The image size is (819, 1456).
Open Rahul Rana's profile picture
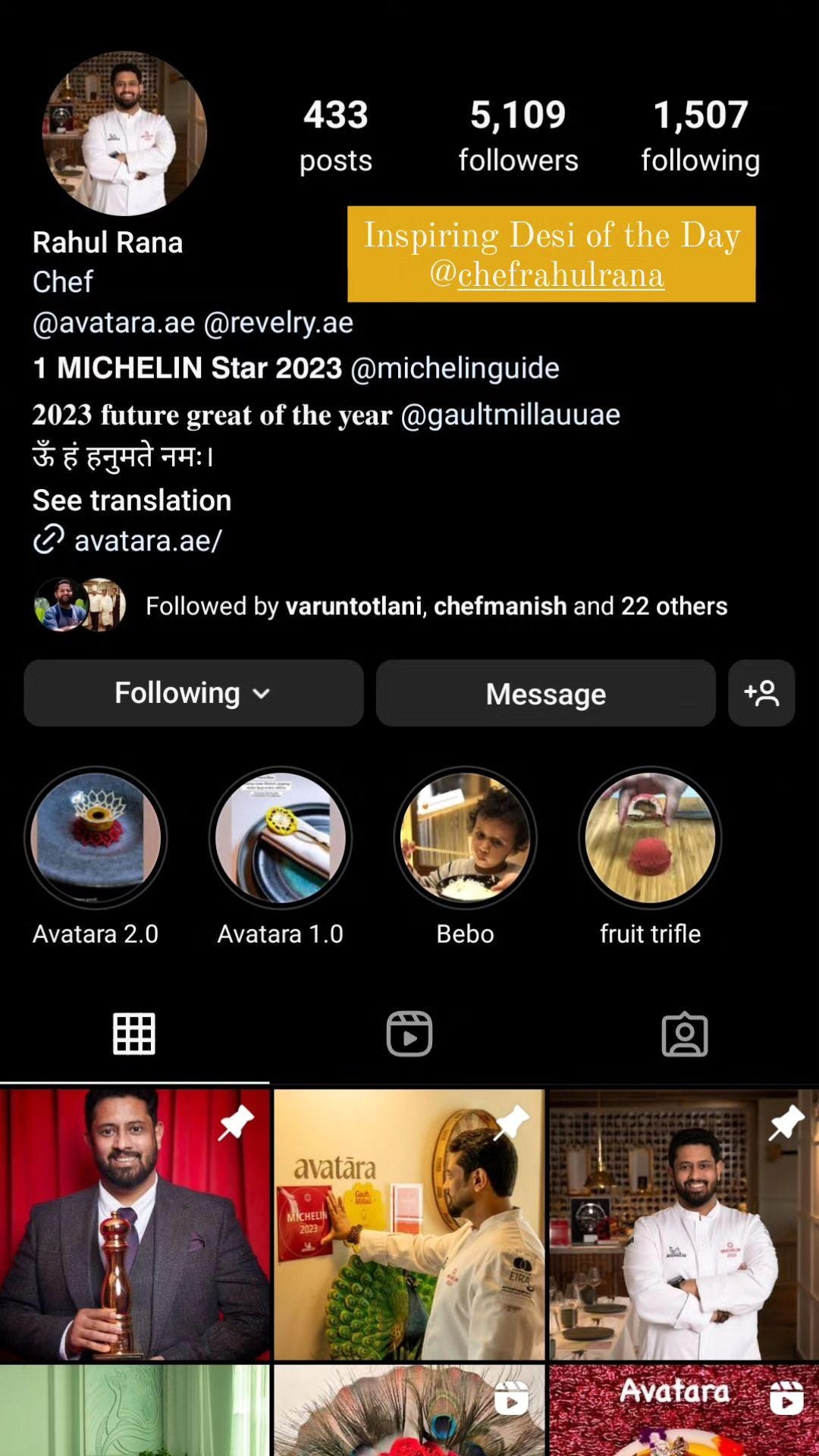point(124,133)
